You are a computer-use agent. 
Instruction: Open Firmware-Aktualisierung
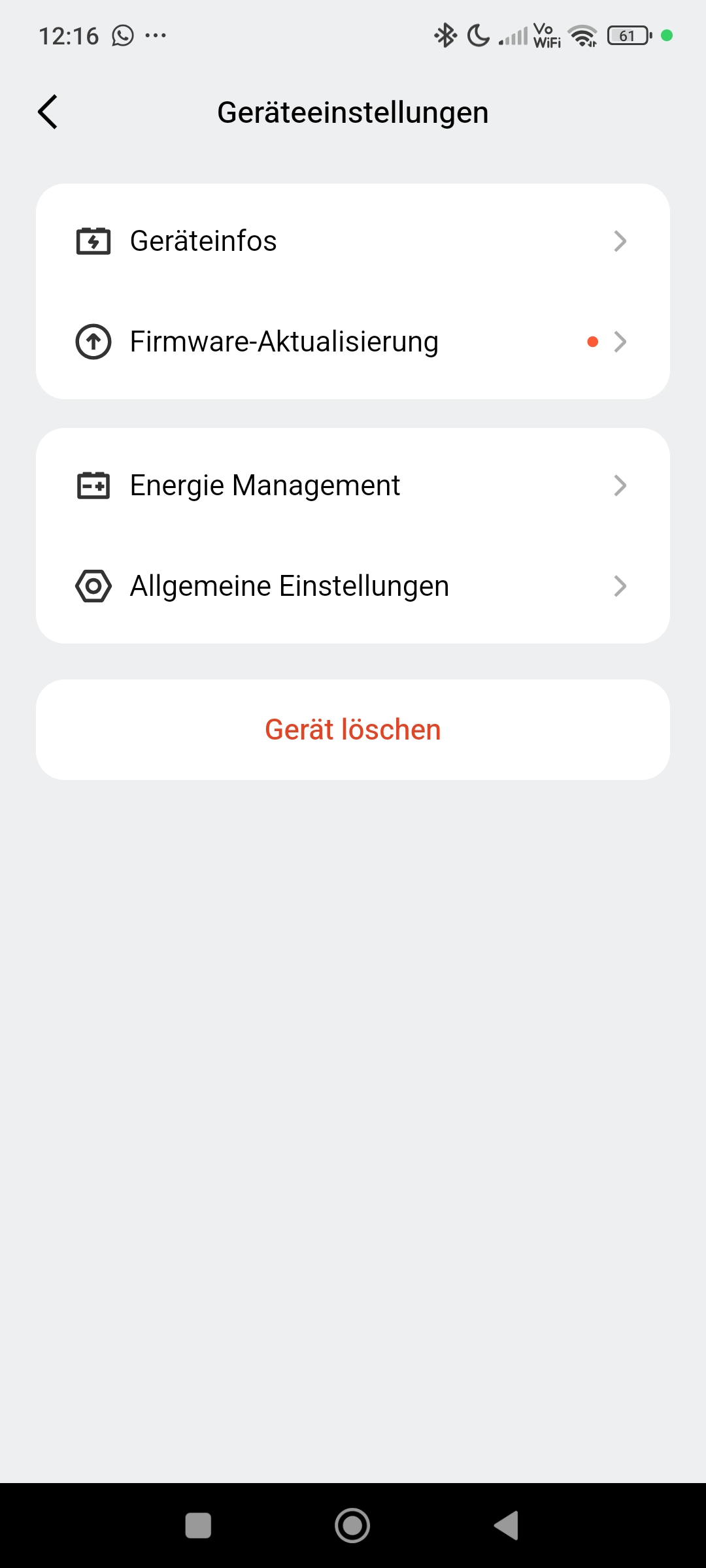[353, 342]
